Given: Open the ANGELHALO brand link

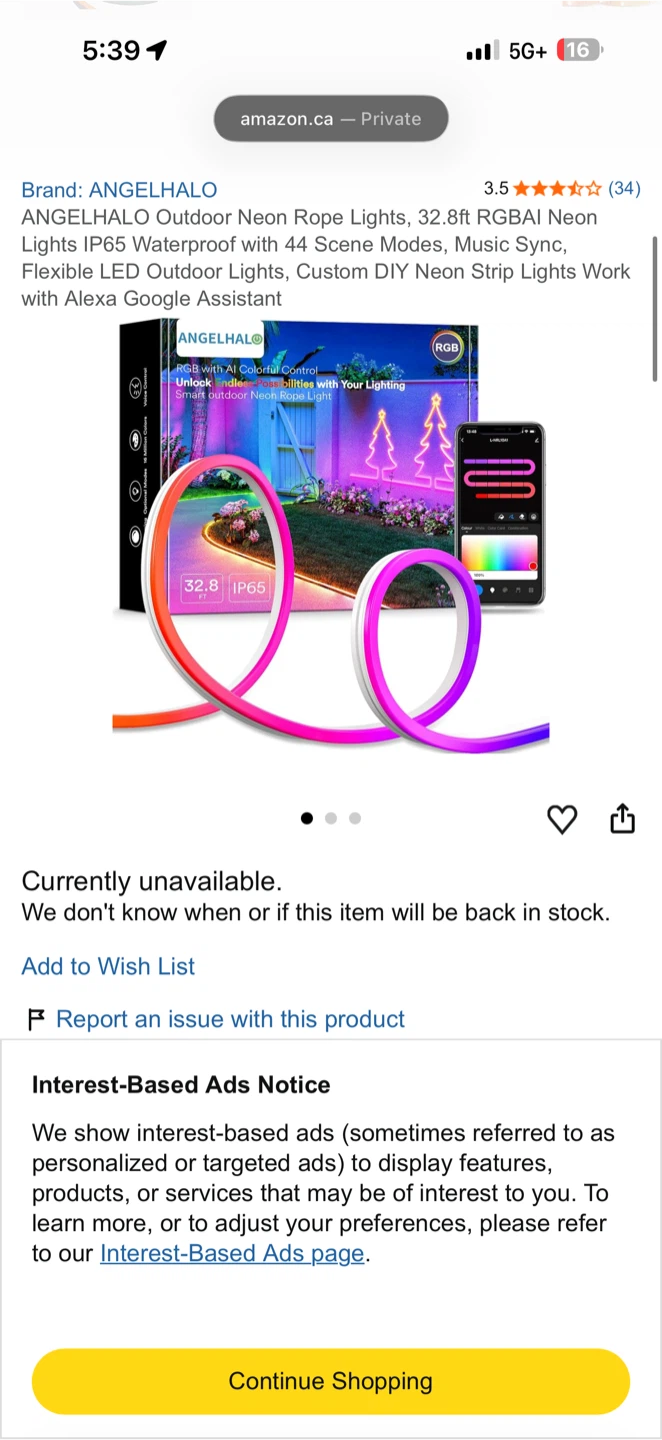Looking at the screenshot, I should (x=119, y=189).
